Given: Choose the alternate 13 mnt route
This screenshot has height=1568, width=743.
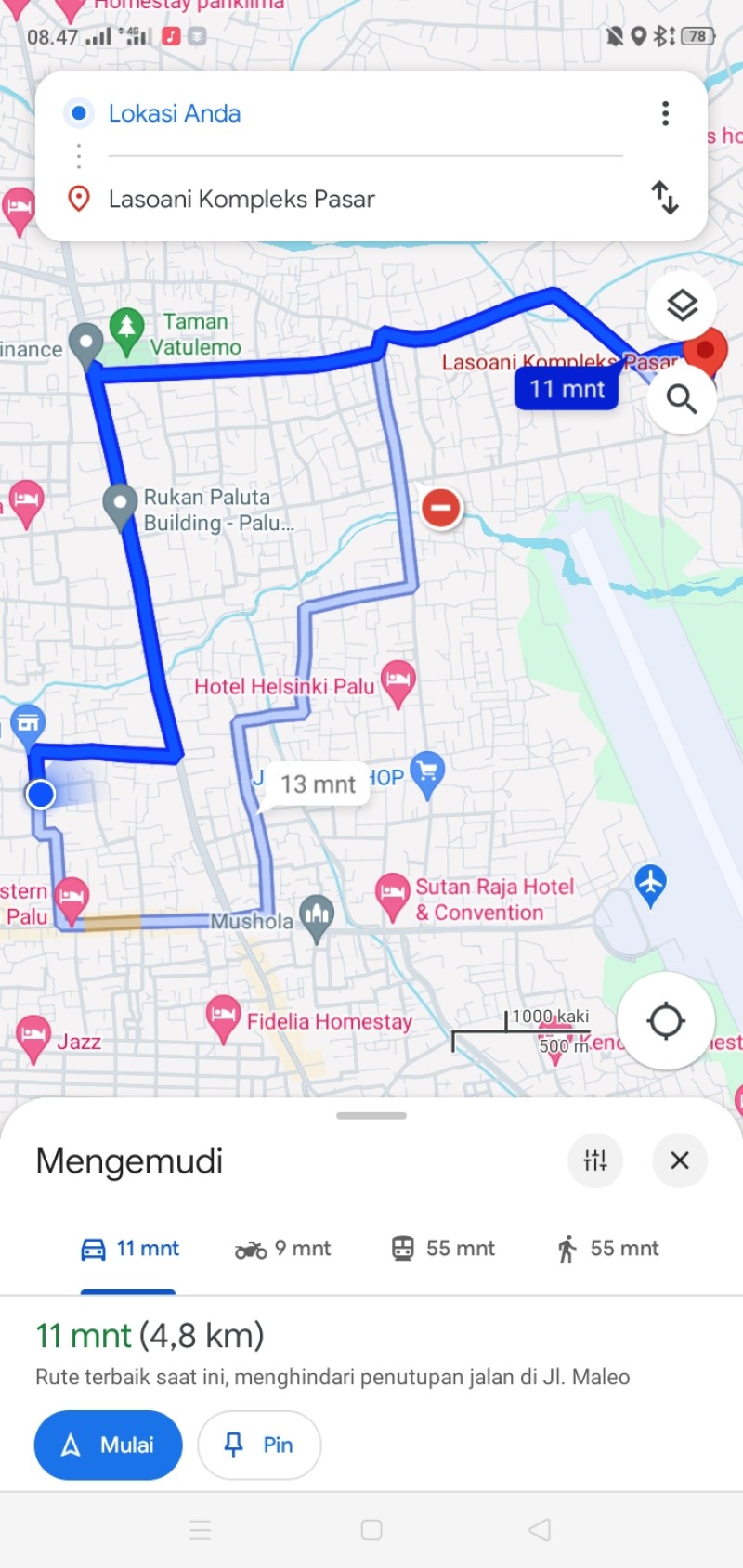Looking at the screenshot, I should point(318,784).
